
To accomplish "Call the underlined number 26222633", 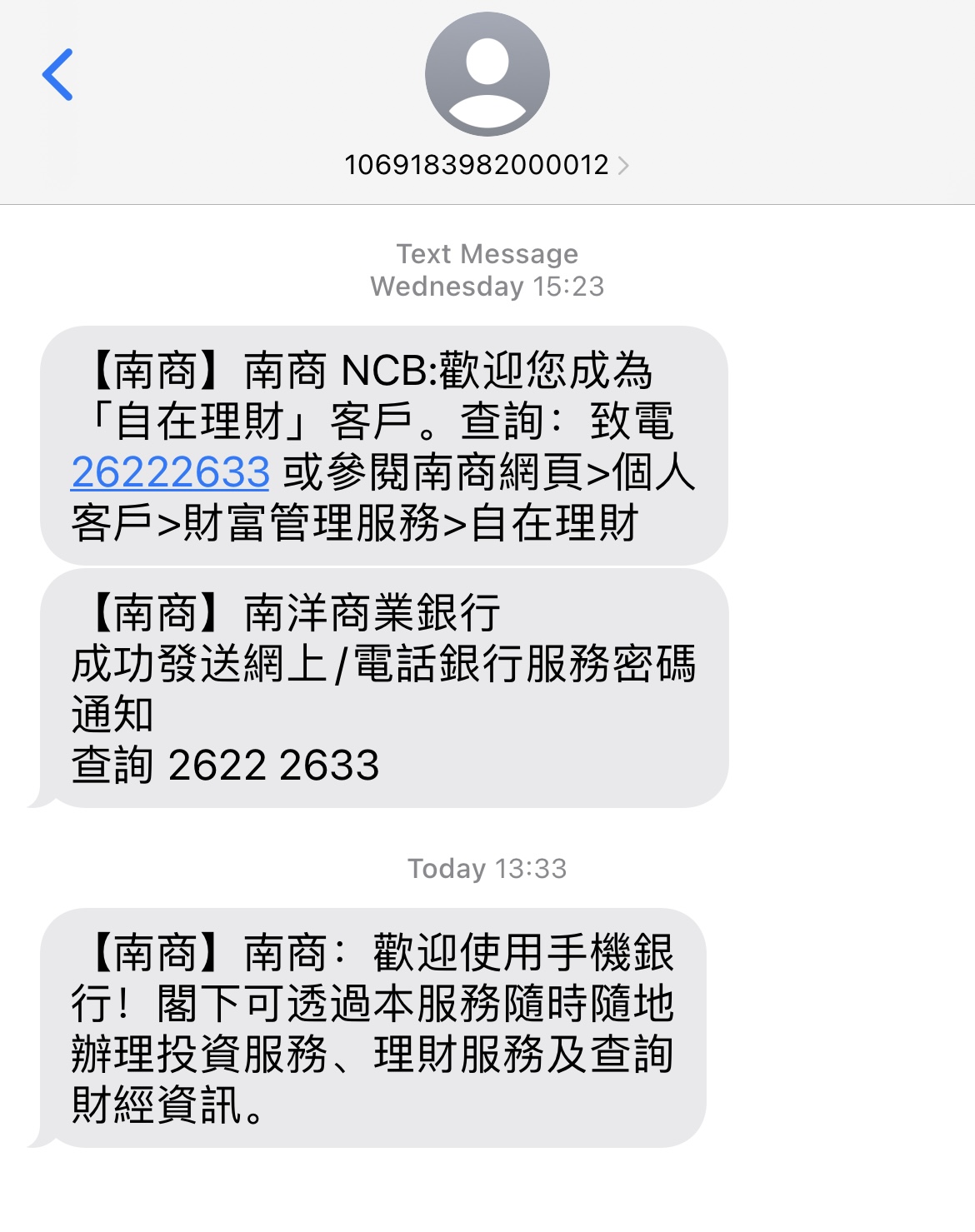I will point(171,472).
